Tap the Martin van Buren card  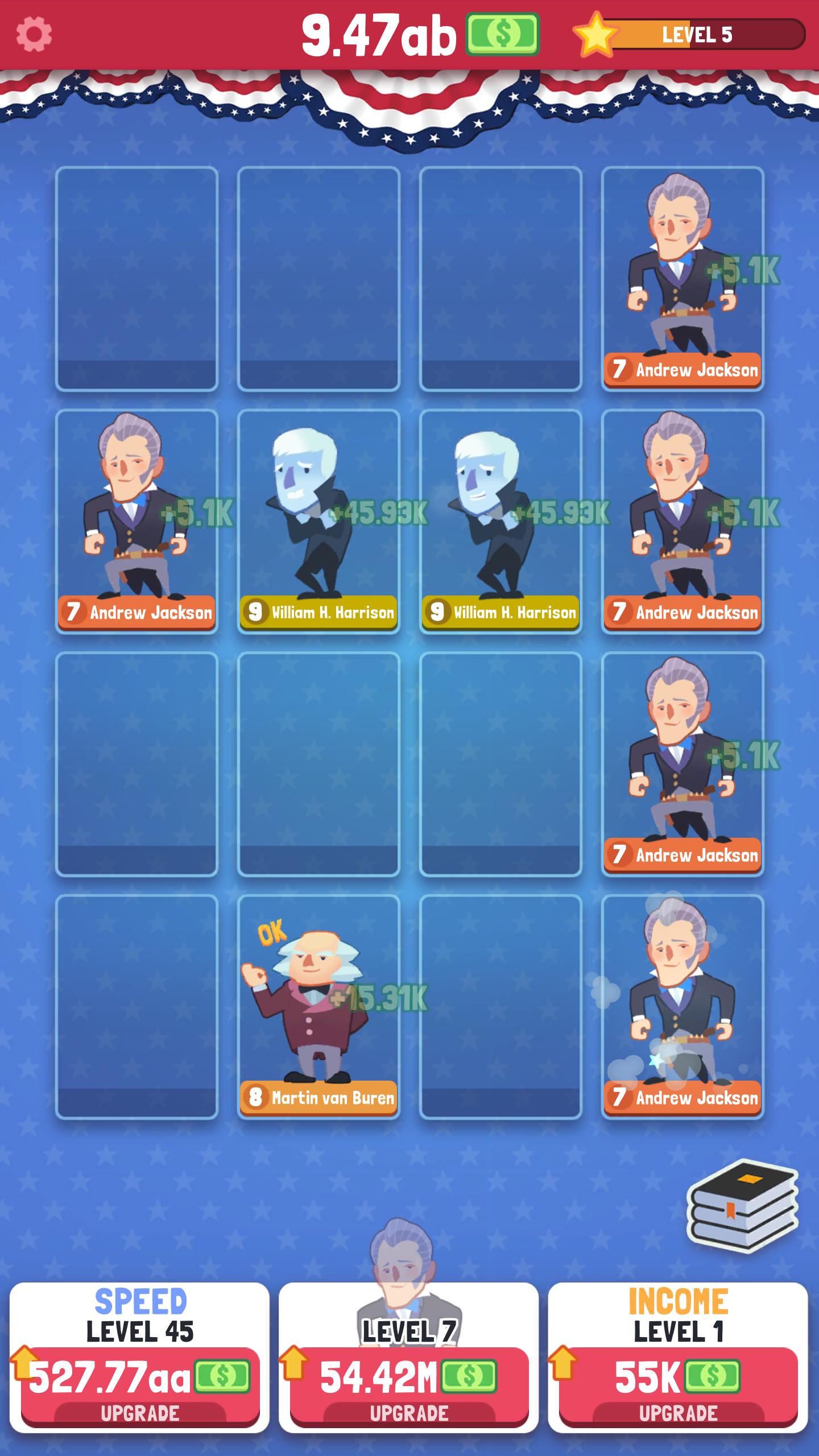(318, 1007)
